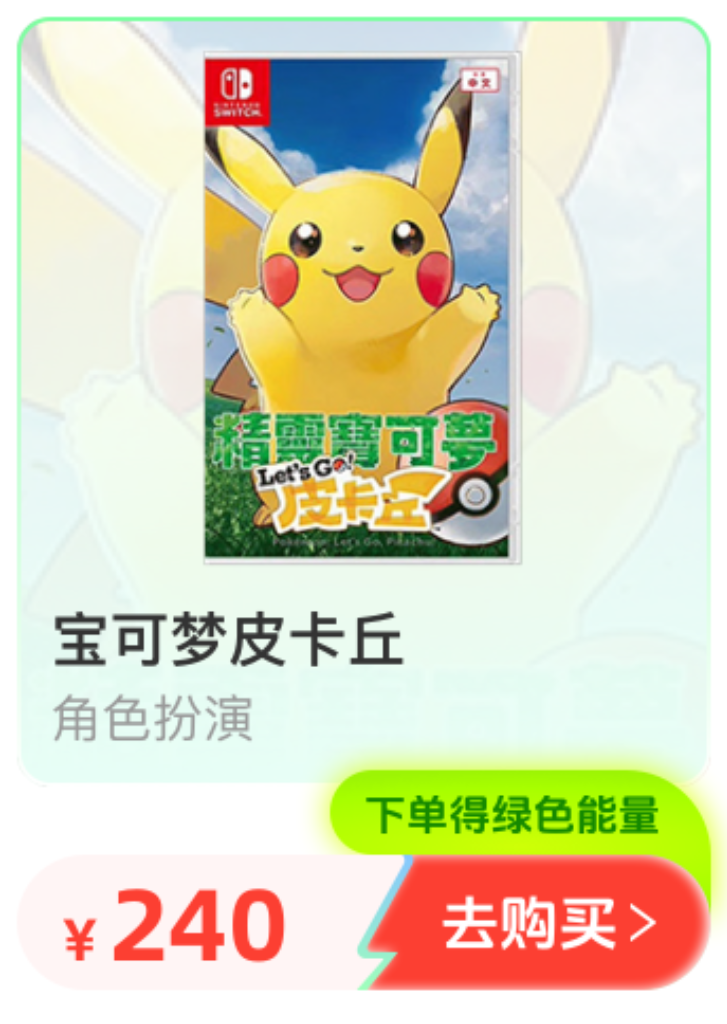Open the 宝可梦皮卡丘 product card

362,400
